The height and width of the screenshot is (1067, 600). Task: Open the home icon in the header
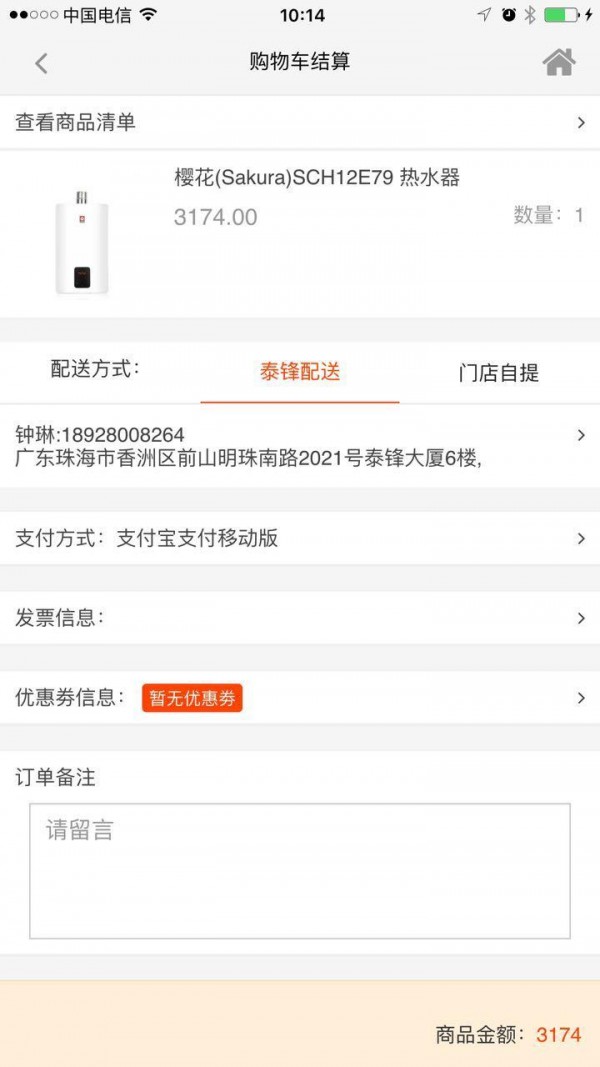coord(558,62)
